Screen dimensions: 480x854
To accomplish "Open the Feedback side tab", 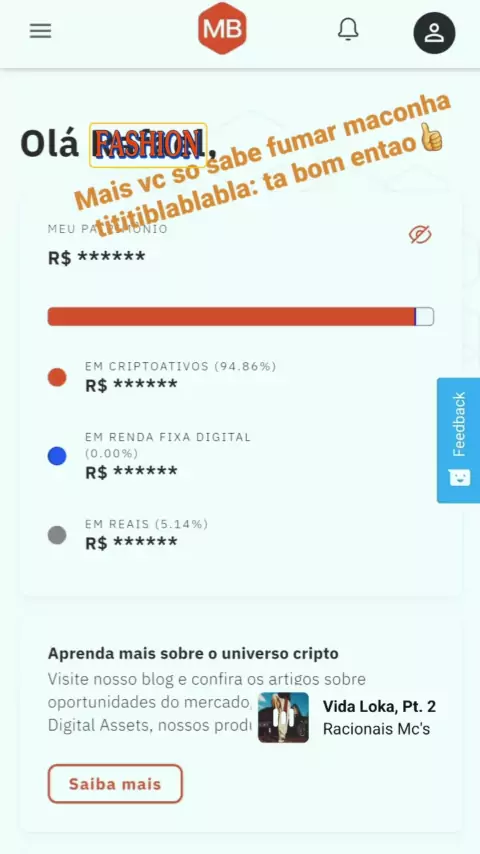I will click(458, 440).
